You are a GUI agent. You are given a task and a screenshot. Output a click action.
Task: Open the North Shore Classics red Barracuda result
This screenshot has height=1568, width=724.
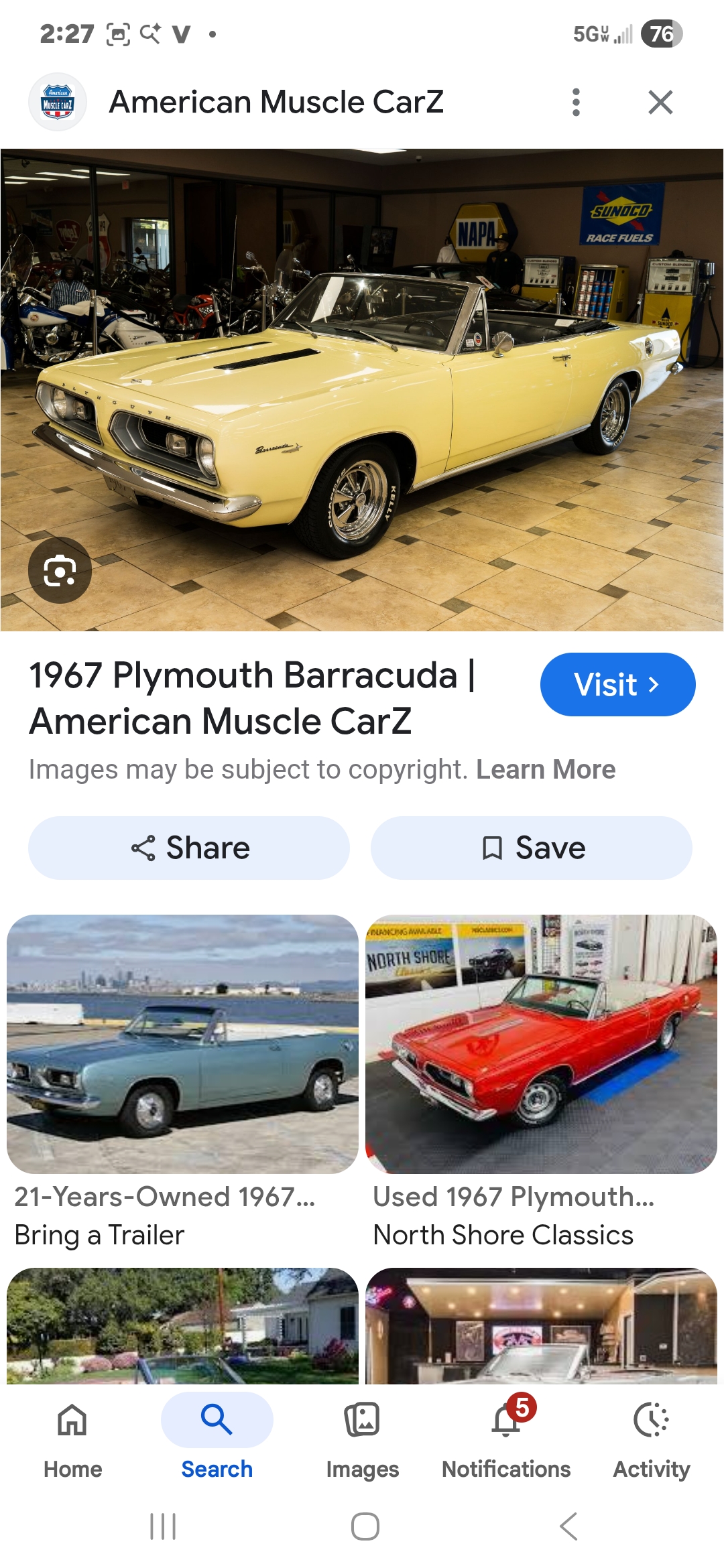pos(541,1044)
